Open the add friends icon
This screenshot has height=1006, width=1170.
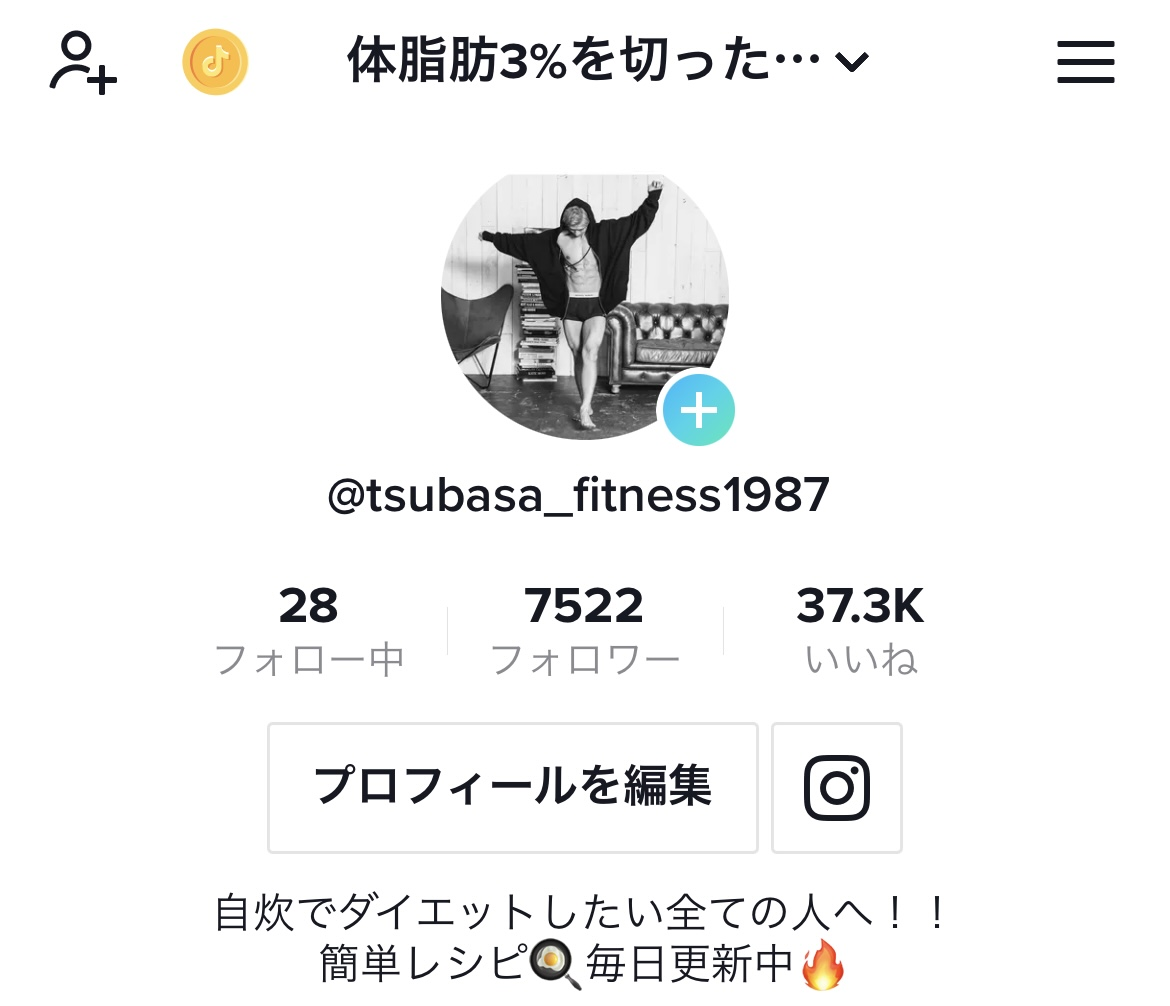84,62
